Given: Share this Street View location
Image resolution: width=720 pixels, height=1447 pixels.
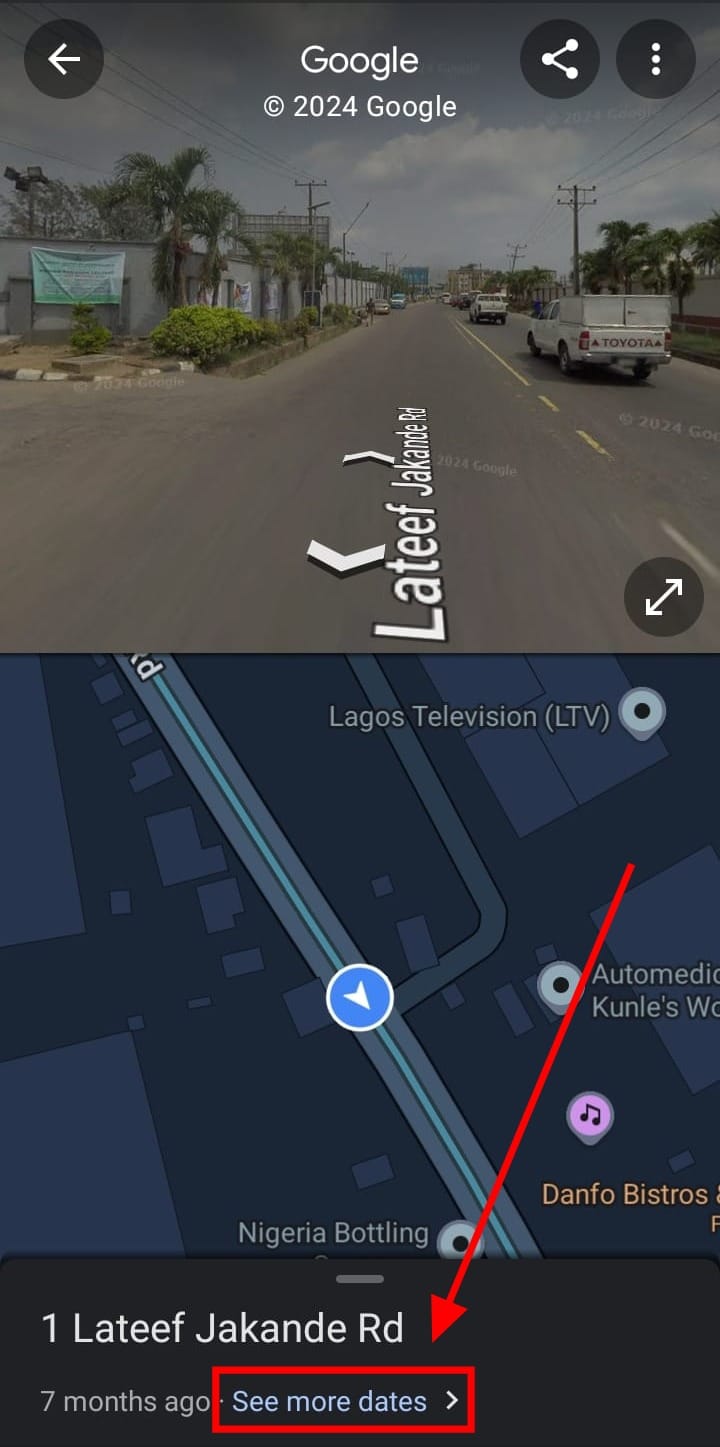Looking at the screenshot, I should point(560,60).
